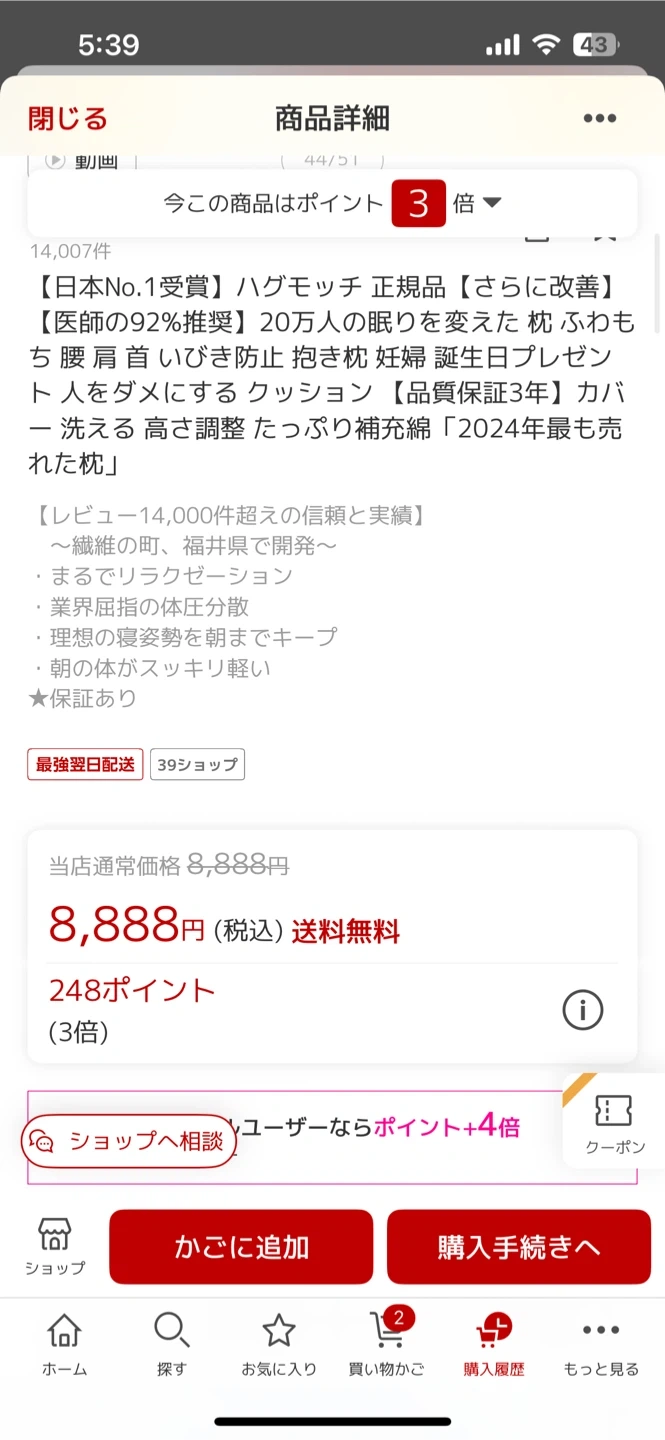This screenshot has width=665, height=1440.
Task: Tap ショップへ相談 to chat with shop
Action: (x=128, y=1141)
